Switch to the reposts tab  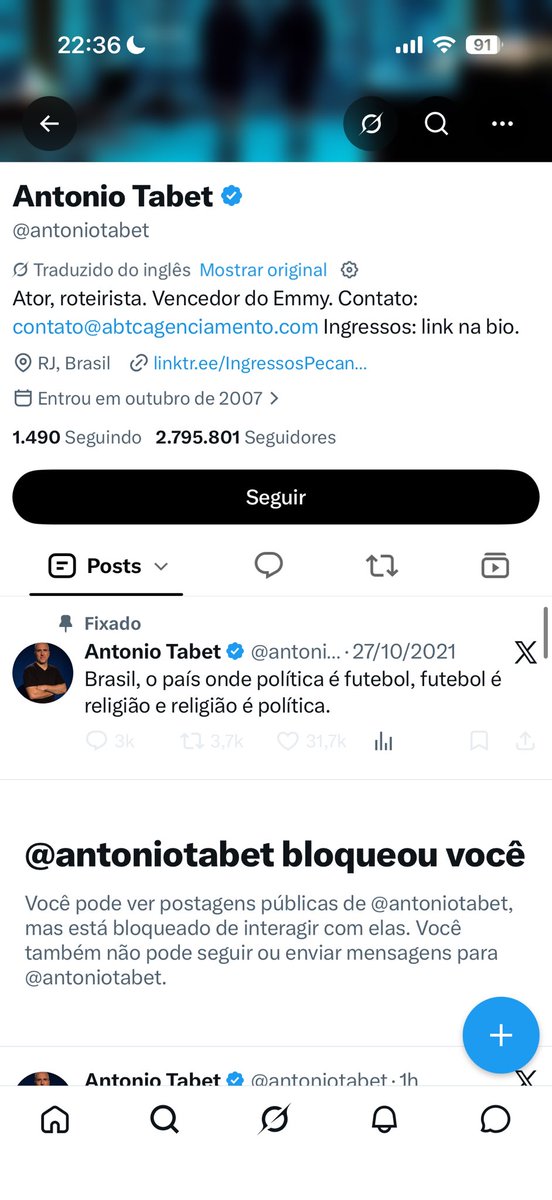[x=382, y=566]
